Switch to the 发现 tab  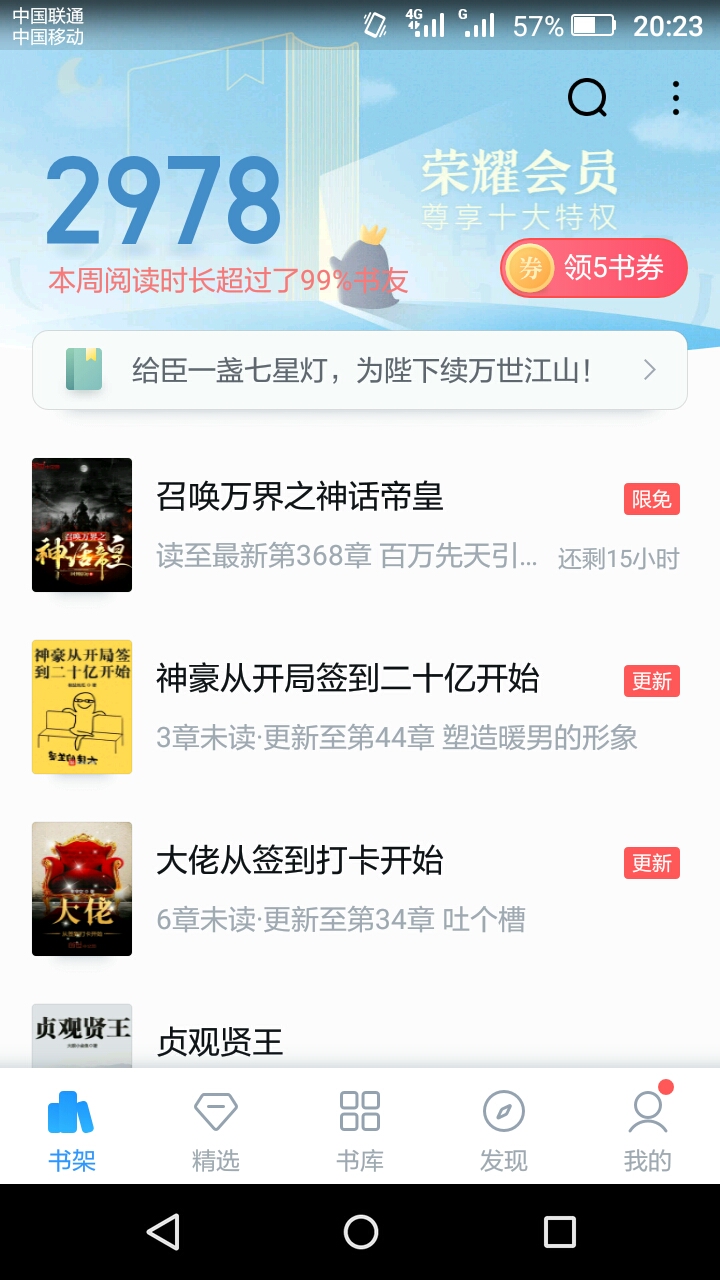point(503,1129)
